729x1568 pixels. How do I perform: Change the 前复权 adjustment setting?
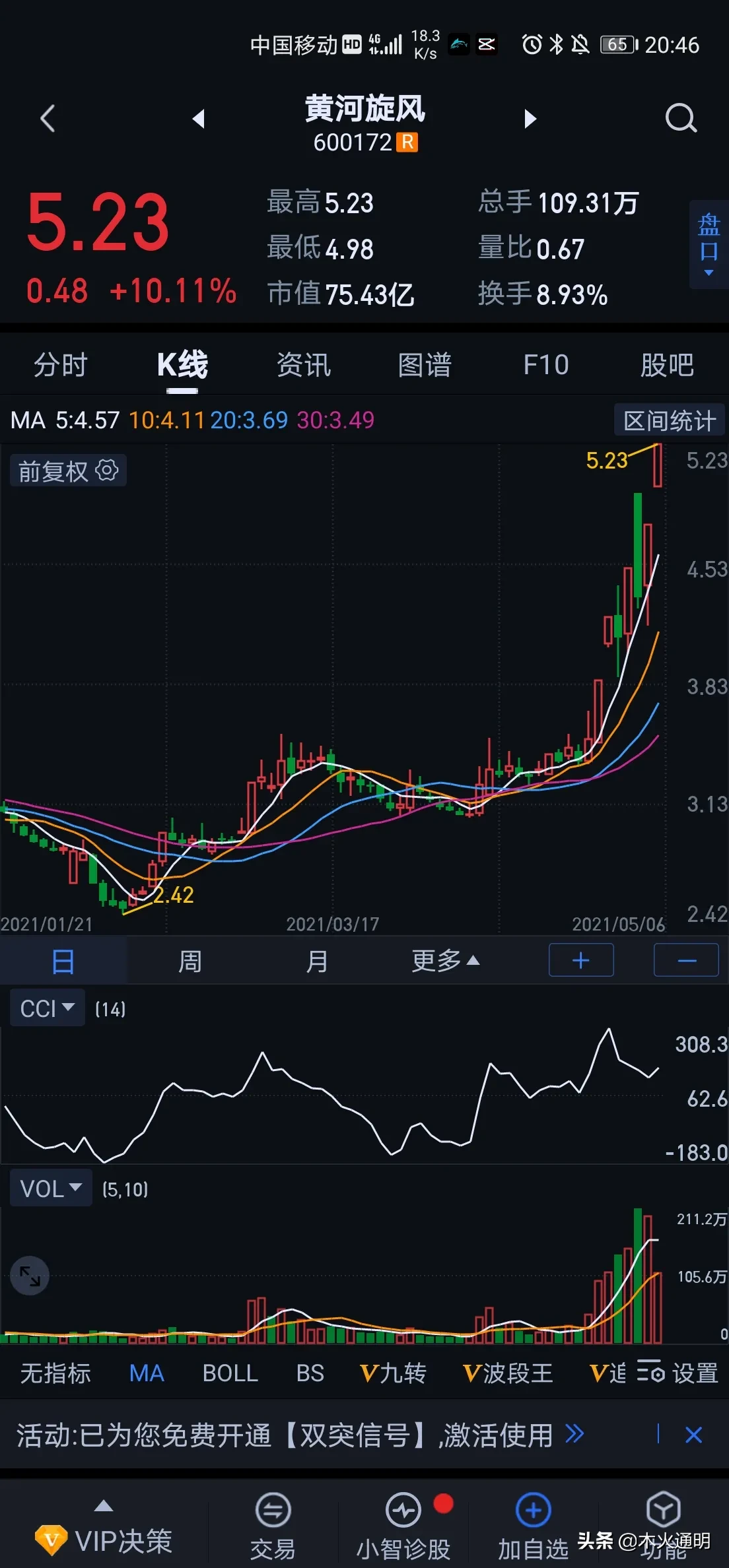[68, 471]
